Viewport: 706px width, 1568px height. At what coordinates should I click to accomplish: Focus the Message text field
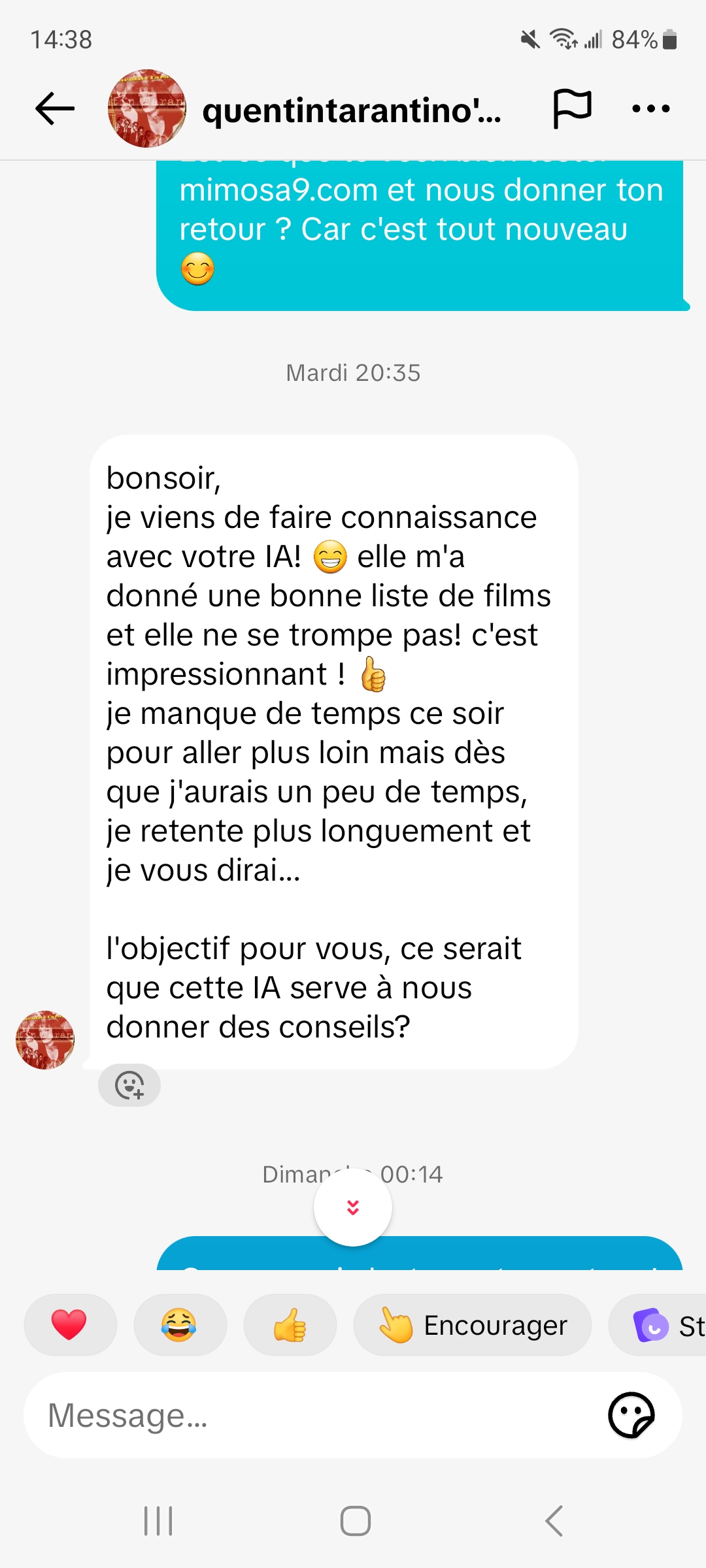pyautogui.click(x=314, y=1415)
